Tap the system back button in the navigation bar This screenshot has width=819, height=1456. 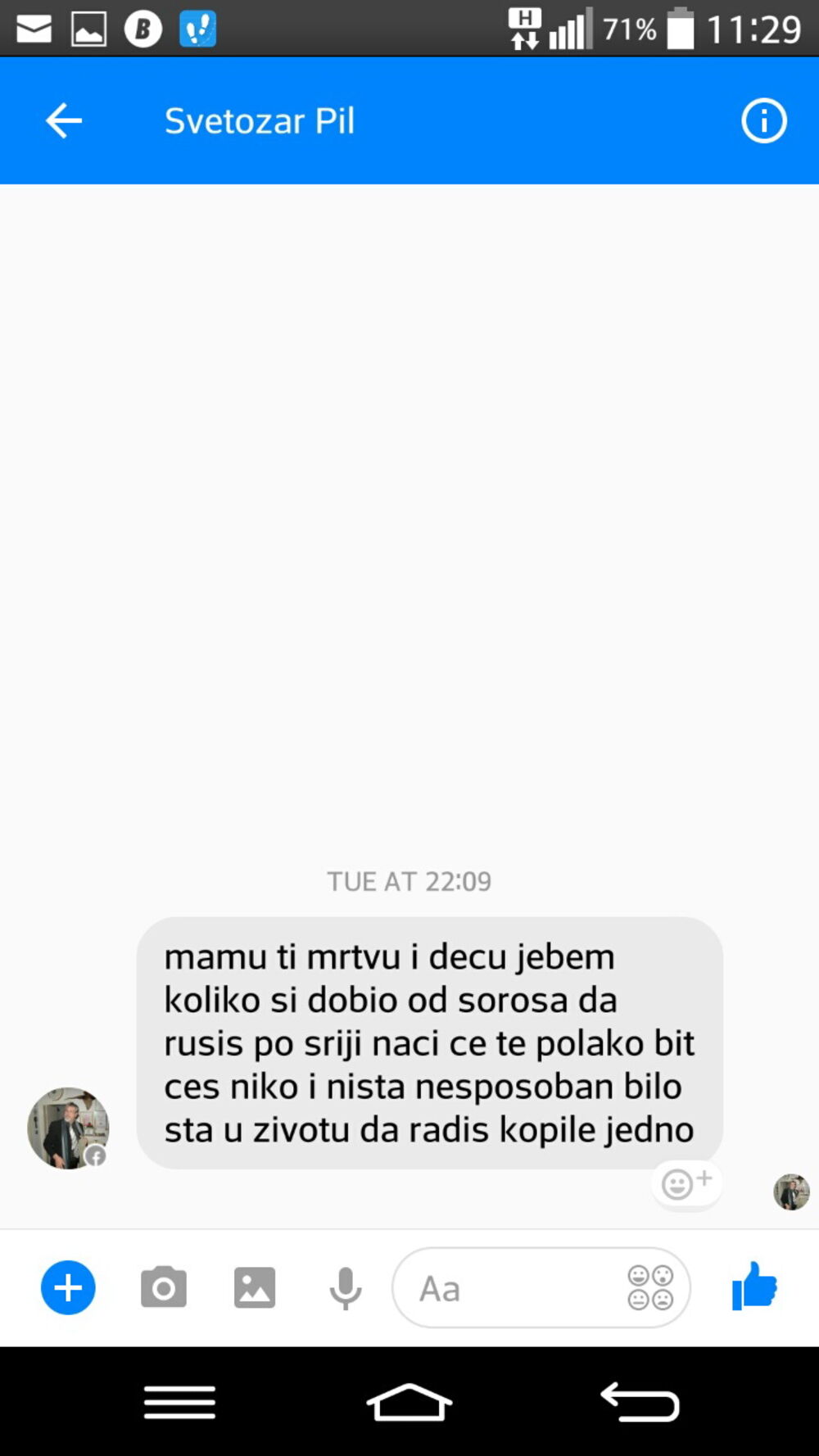pos(640,1402)
